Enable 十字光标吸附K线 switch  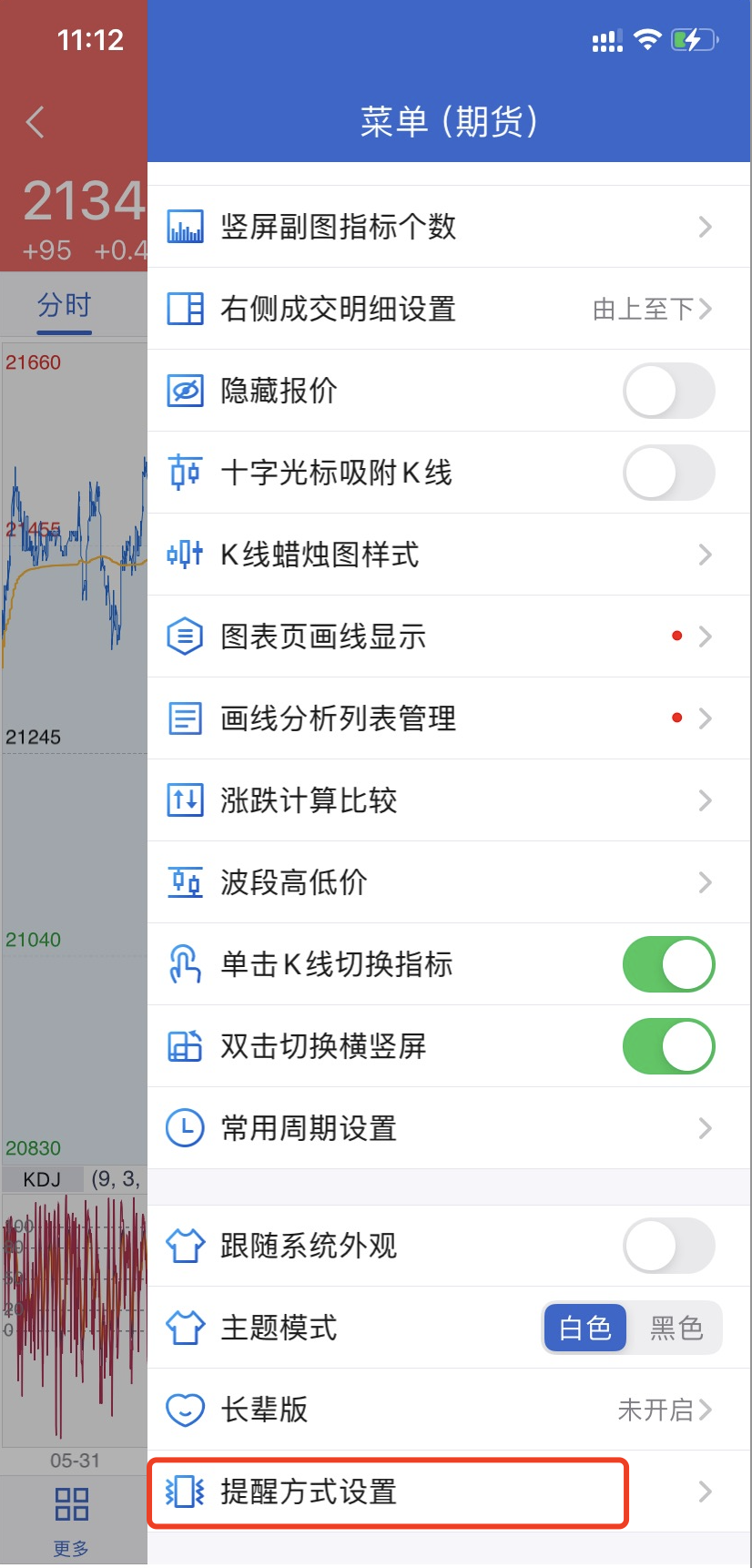click(x=668, y=473)
